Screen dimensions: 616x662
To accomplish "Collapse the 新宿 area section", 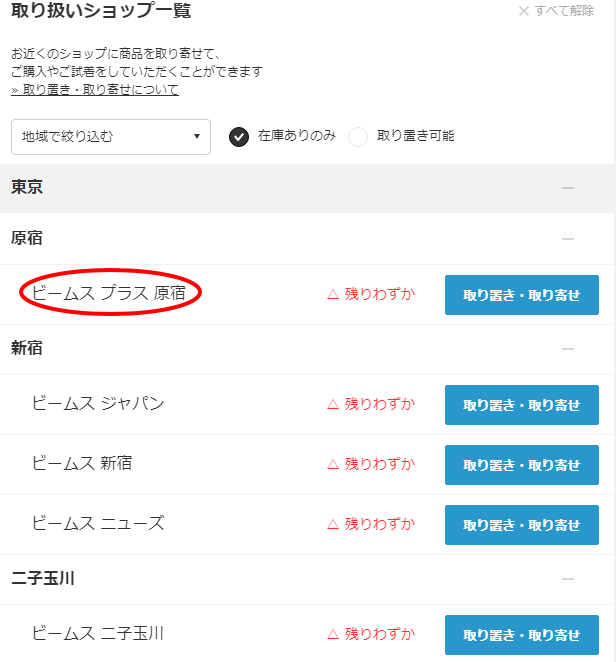I will coord(567,349).
